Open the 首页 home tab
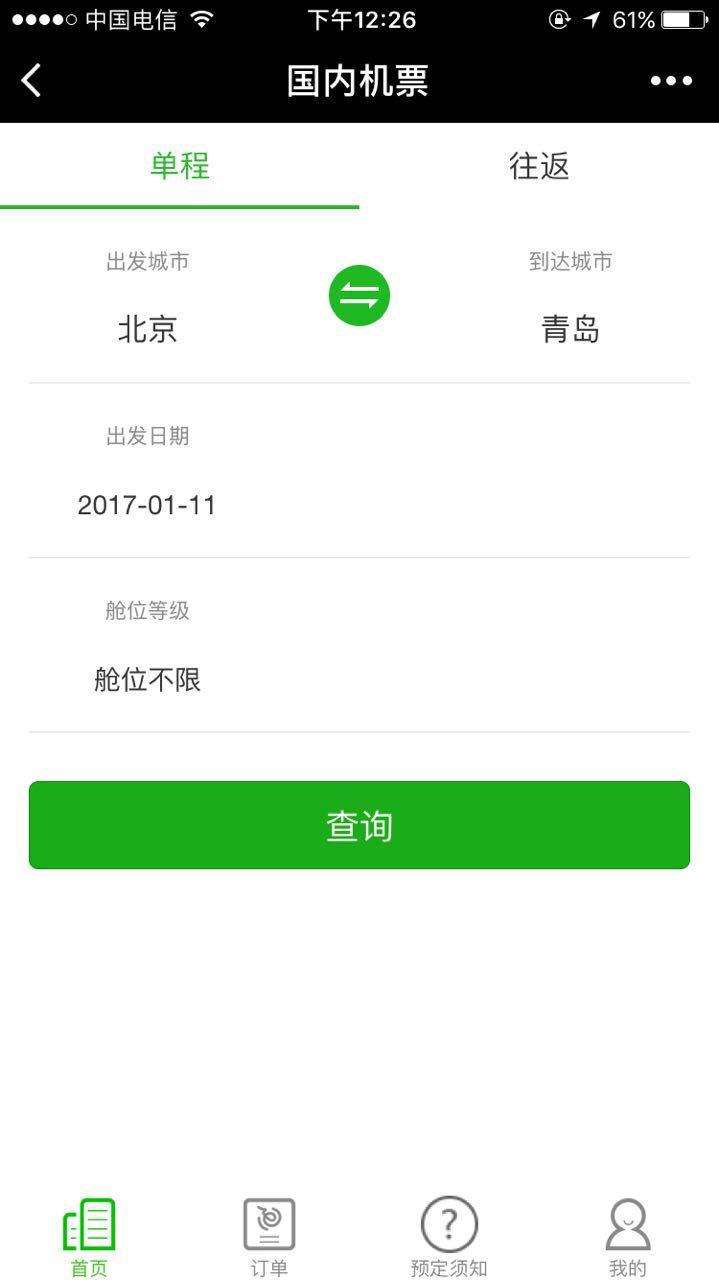This screenshot has height=1280, width=719. (x=89, y=1238)
